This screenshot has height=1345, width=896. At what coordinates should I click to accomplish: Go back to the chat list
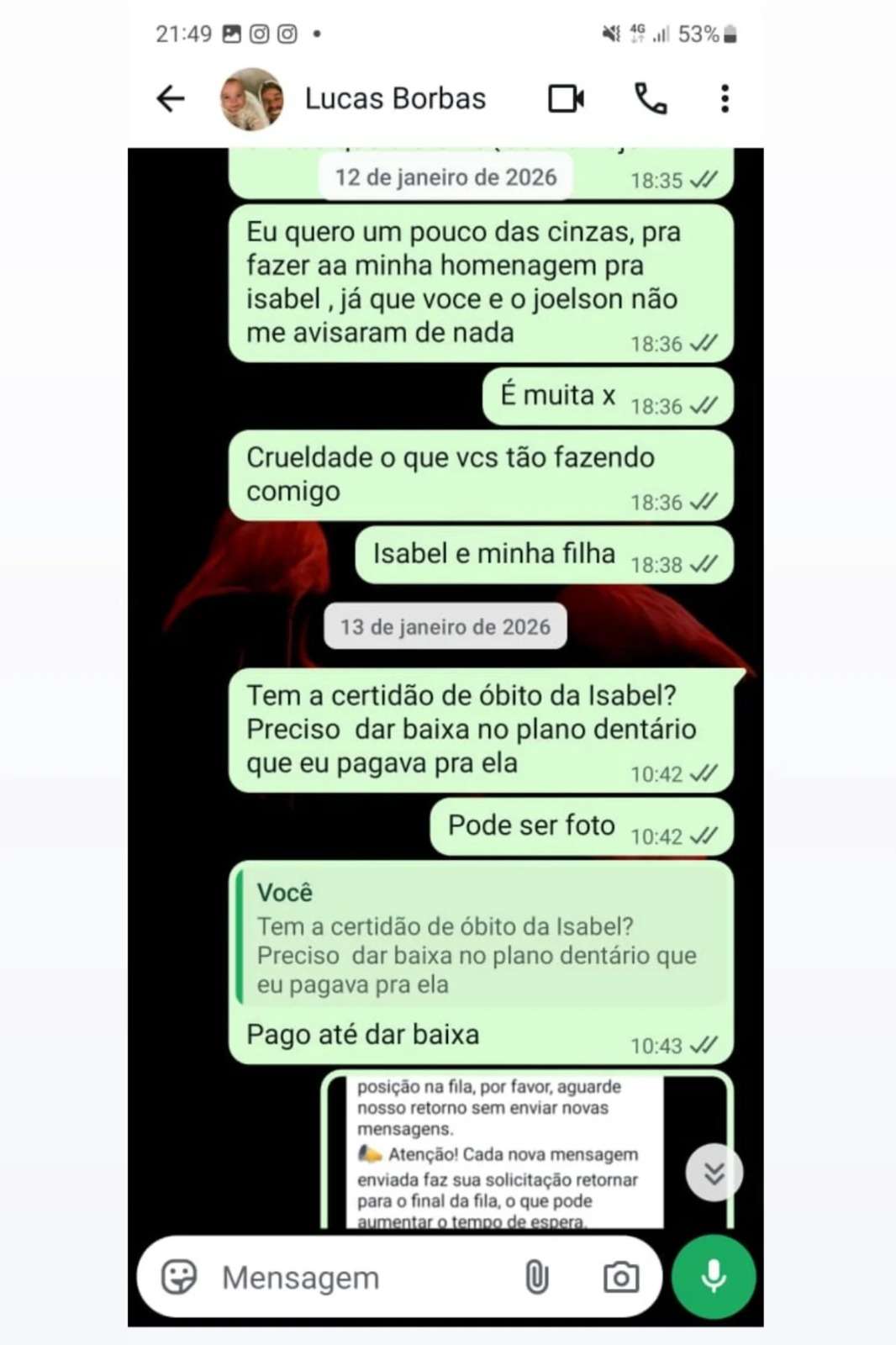point(171,99)
